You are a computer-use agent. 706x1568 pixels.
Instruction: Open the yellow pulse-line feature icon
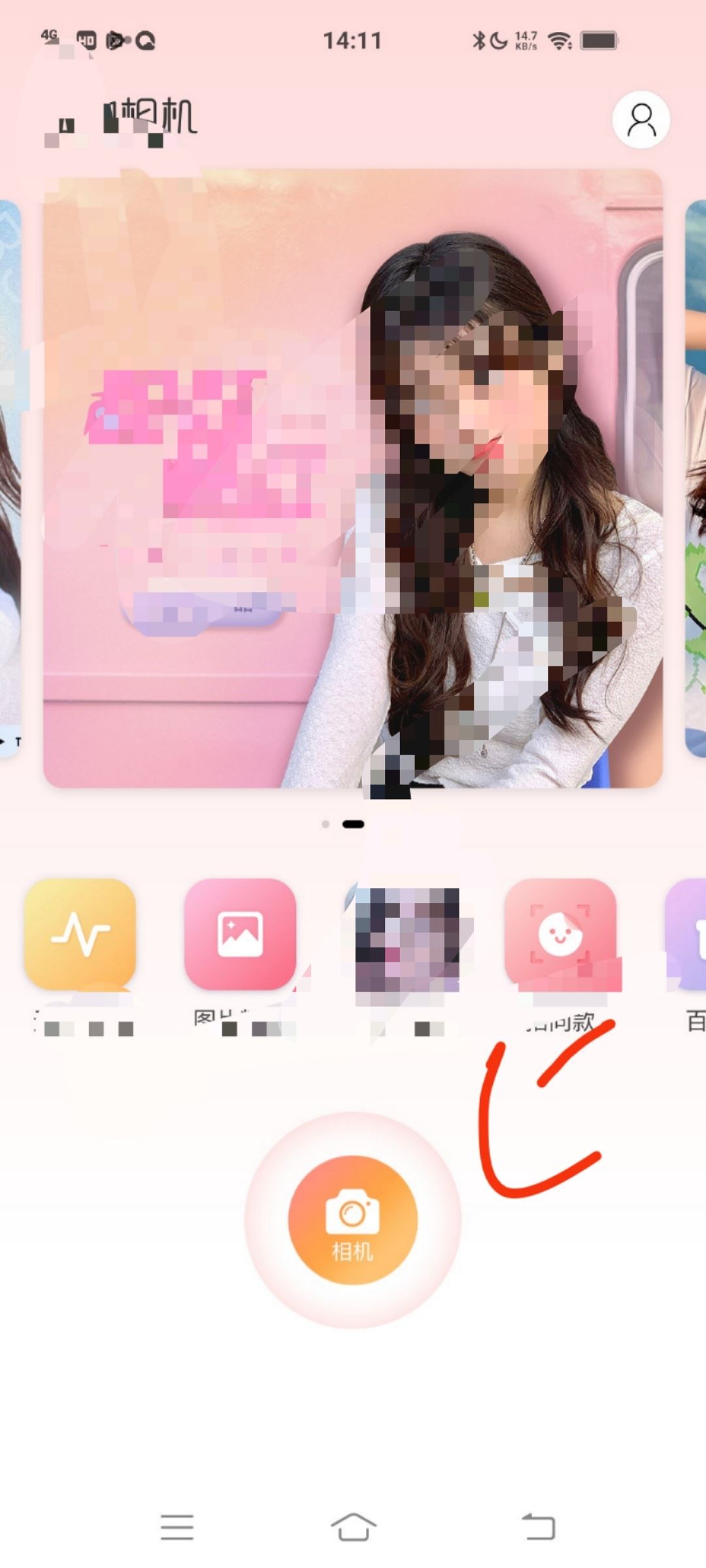(x=80, y=934)
